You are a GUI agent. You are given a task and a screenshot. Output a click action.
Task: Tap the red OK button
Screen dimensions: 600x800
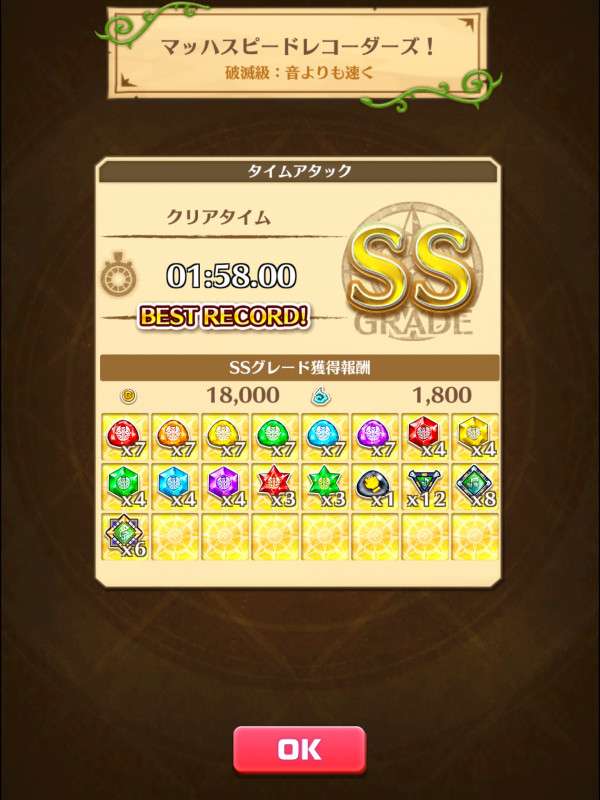coord(299,750)
